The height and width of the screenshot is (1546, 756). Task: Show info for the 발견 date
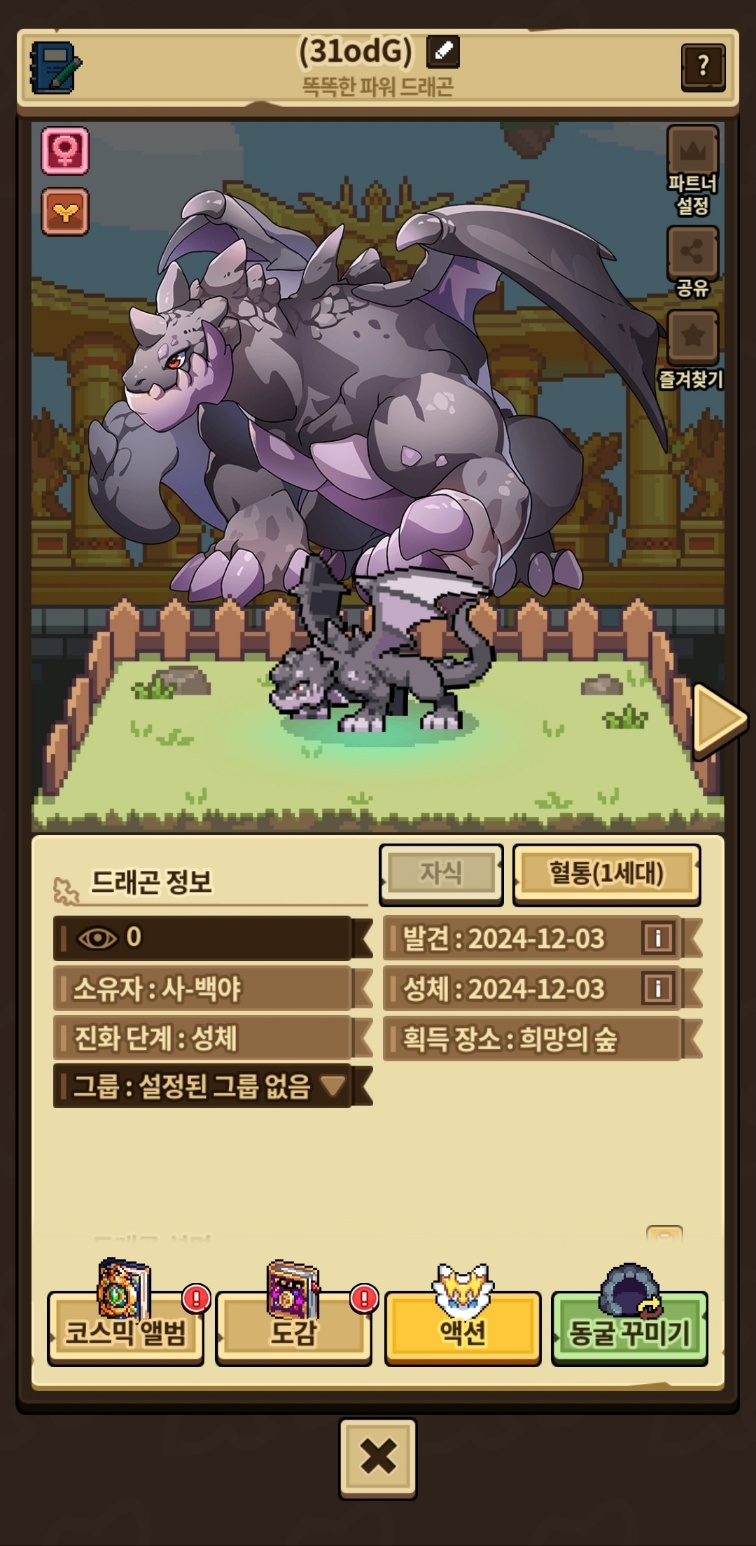tap(657, 938)
